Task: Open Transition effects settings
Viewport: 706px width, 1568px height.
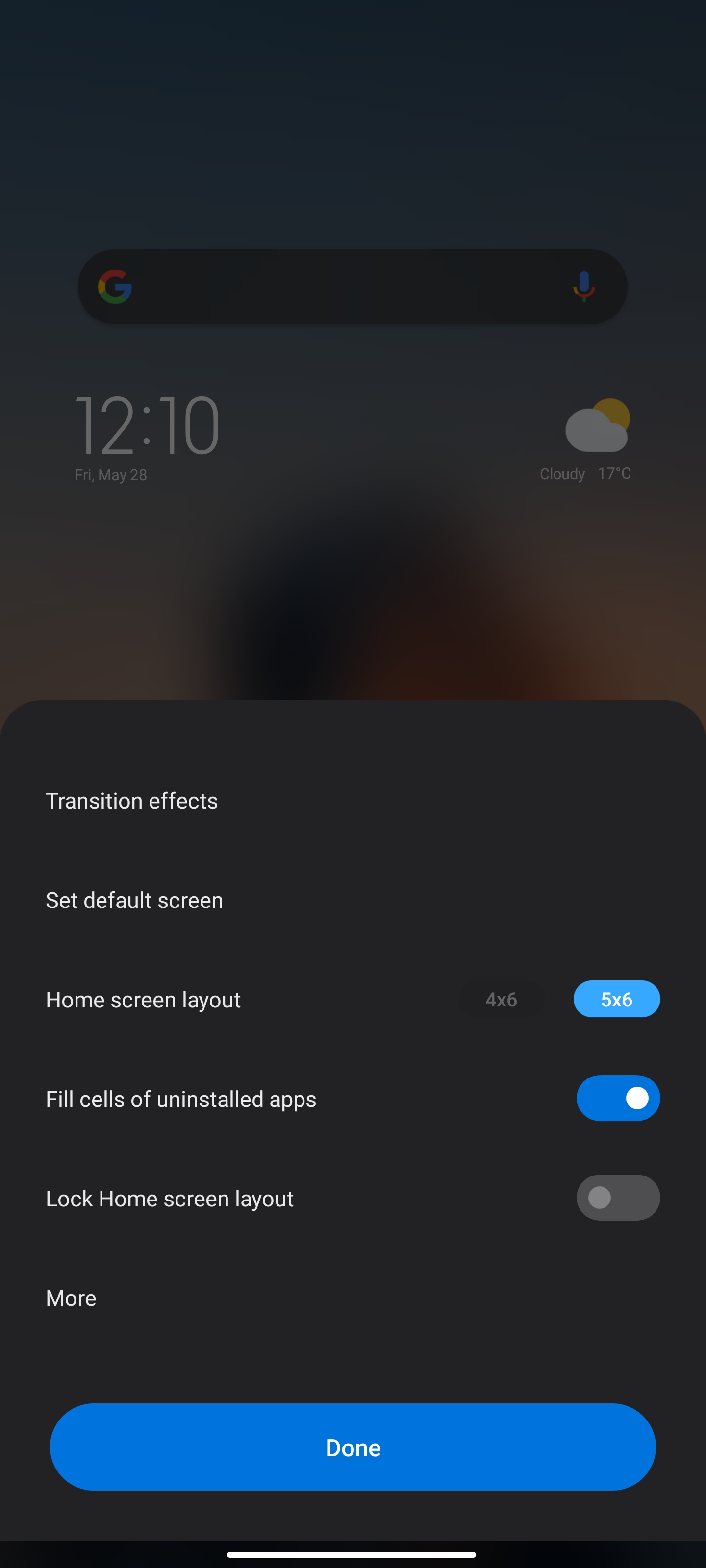Action: click(131, 801)
